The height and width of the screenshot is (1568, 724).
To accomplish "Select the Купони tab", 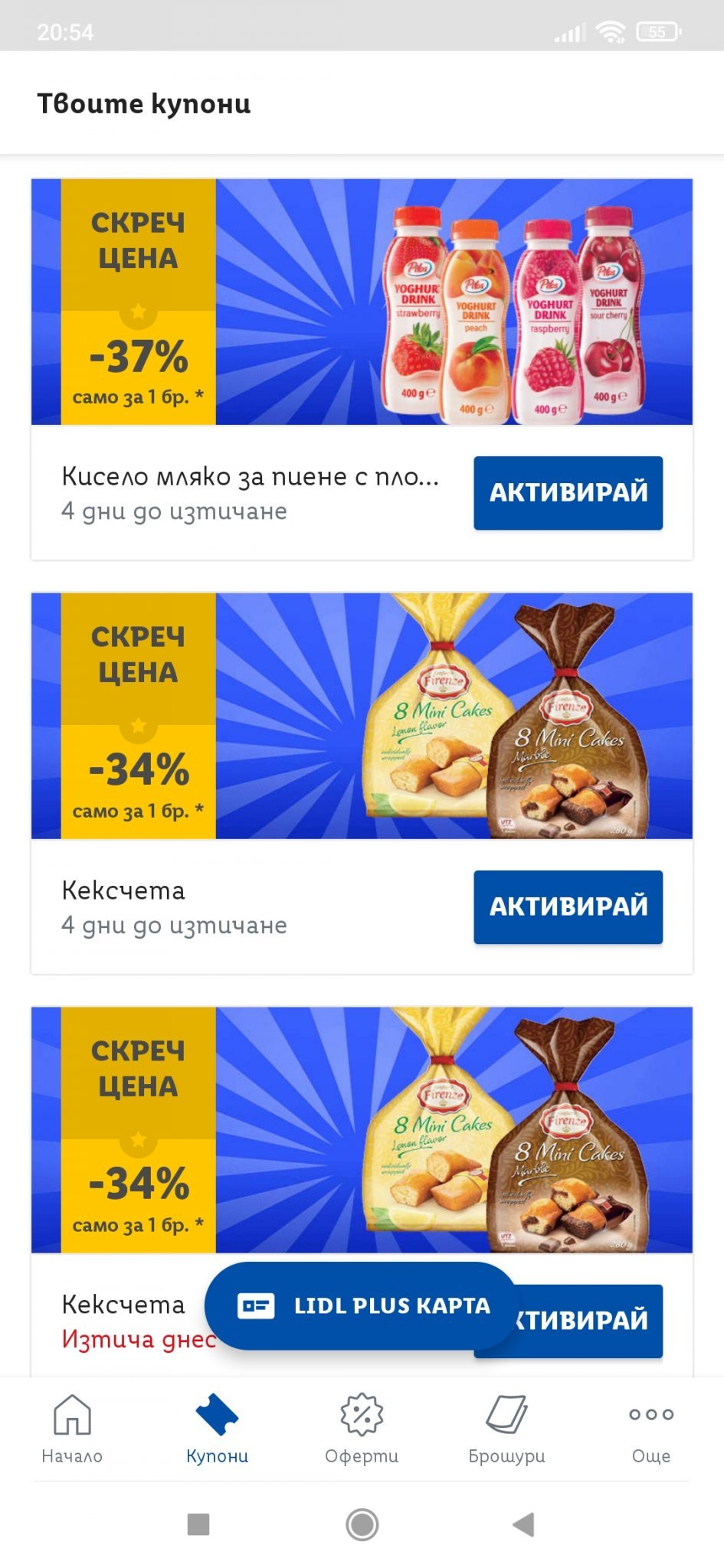I will click(217, 1429).
